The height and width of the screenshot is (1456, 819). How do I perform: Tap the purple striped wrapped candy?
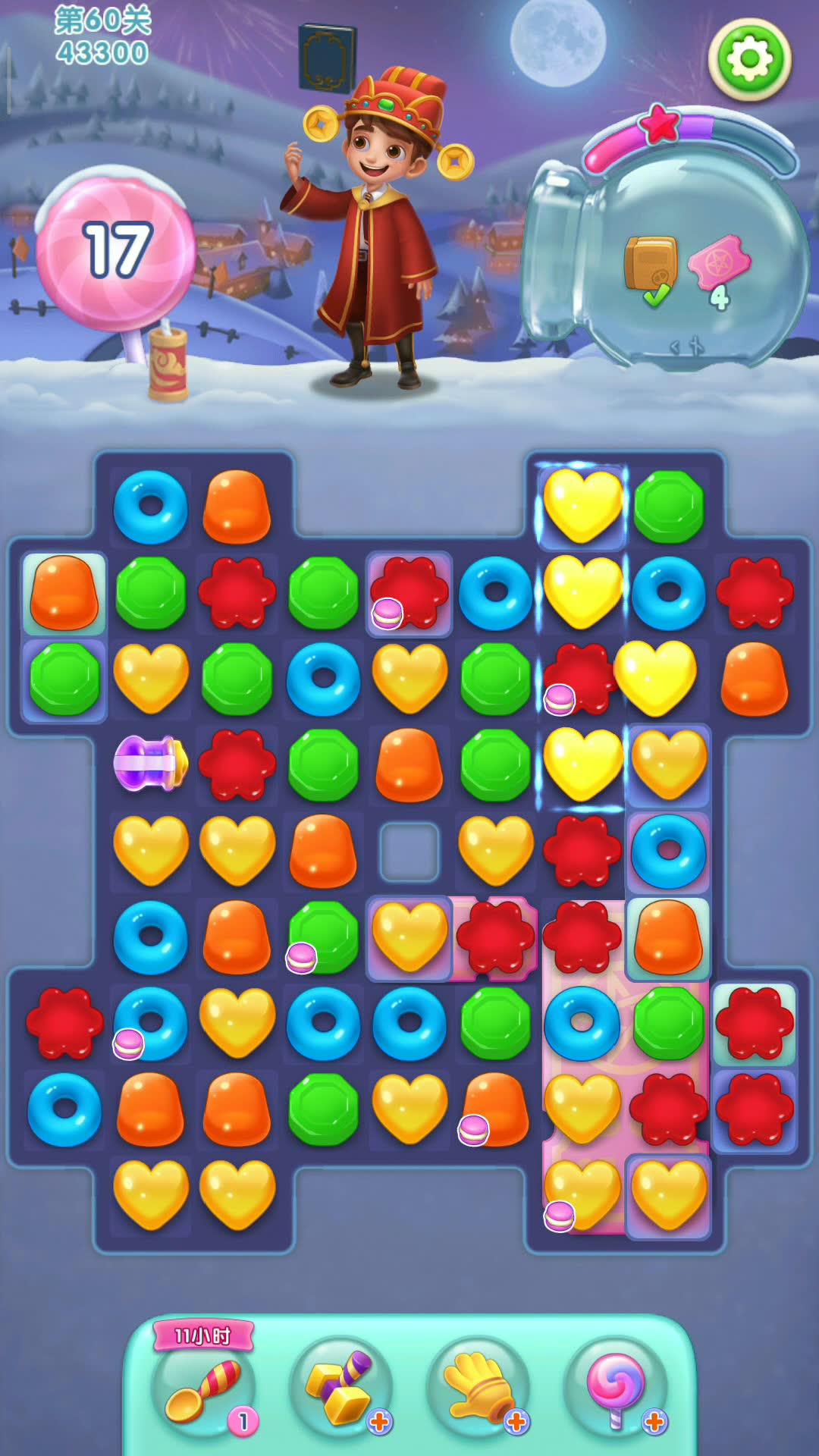[151, 764]
